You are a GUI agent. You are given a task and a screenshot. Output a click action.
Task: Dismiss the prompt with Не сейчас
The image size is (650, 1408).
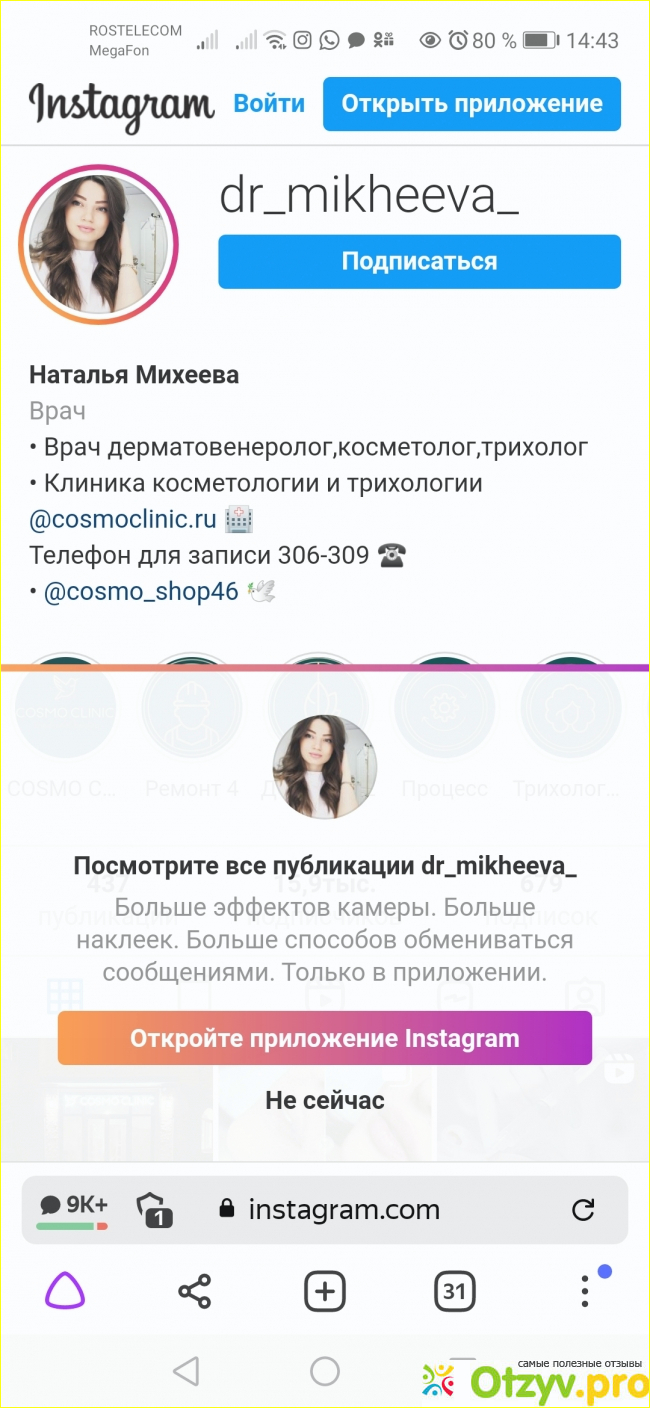tap(324, 1101)
